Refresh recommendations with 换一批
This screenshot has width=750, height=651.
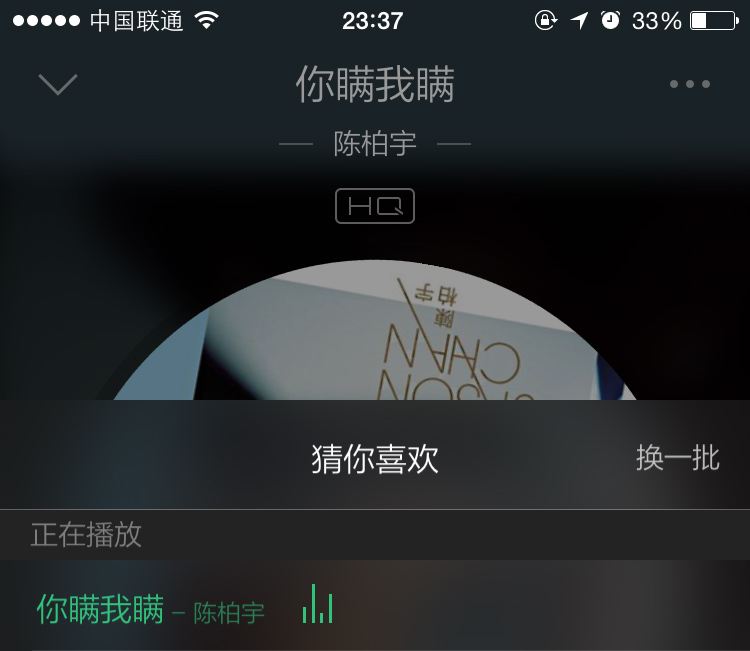click(x=677, y=458)
